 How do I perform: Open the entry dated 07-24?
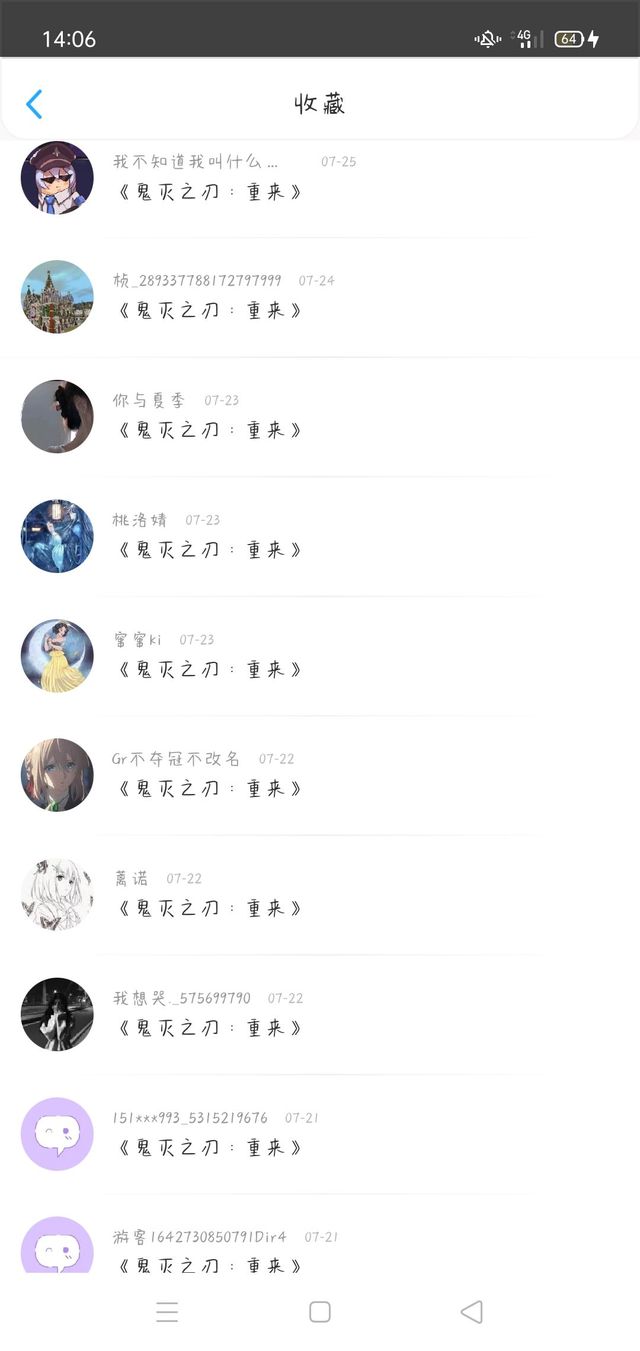tap(320, 297)
